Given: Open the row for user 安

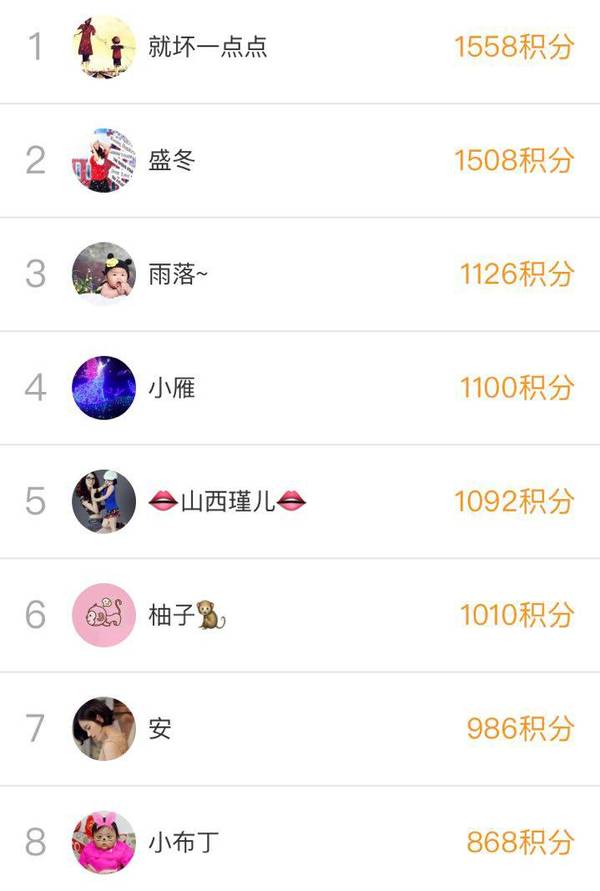Looking at the screenshot, I should pyautogui.click(x=300, y=729).
